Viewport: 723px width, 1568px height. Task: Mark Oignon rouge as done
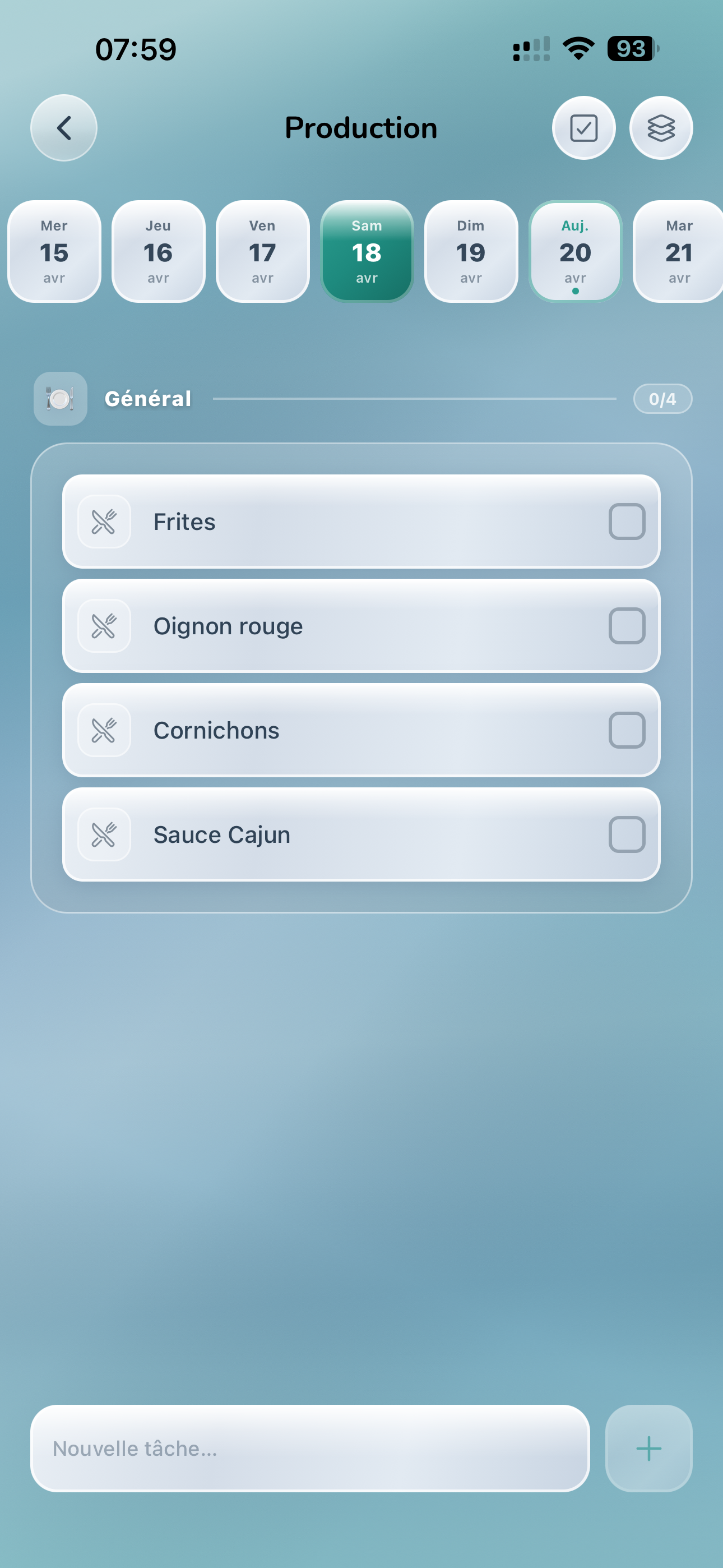coord(626,626)
